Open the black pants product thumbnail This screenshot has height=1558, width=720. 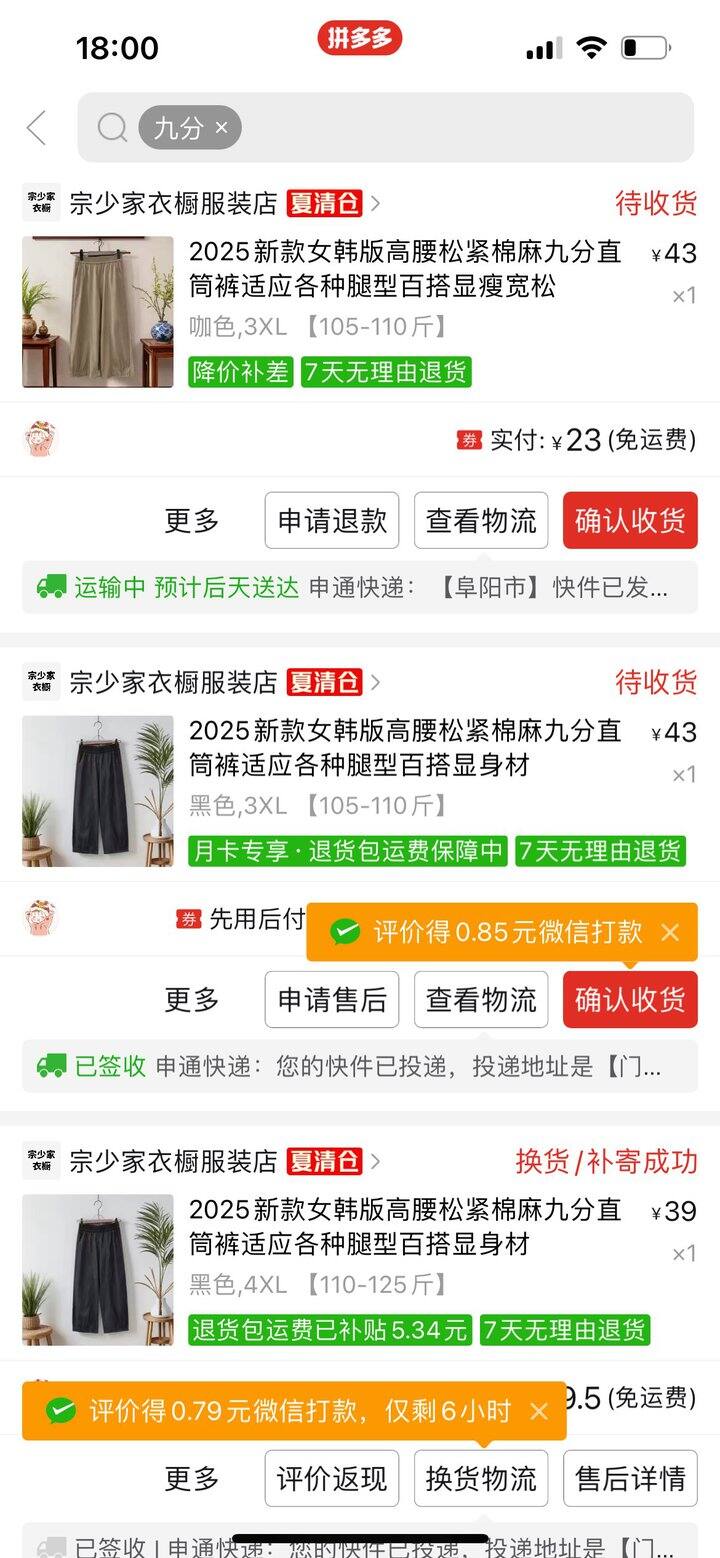click(x=97, y=790)
